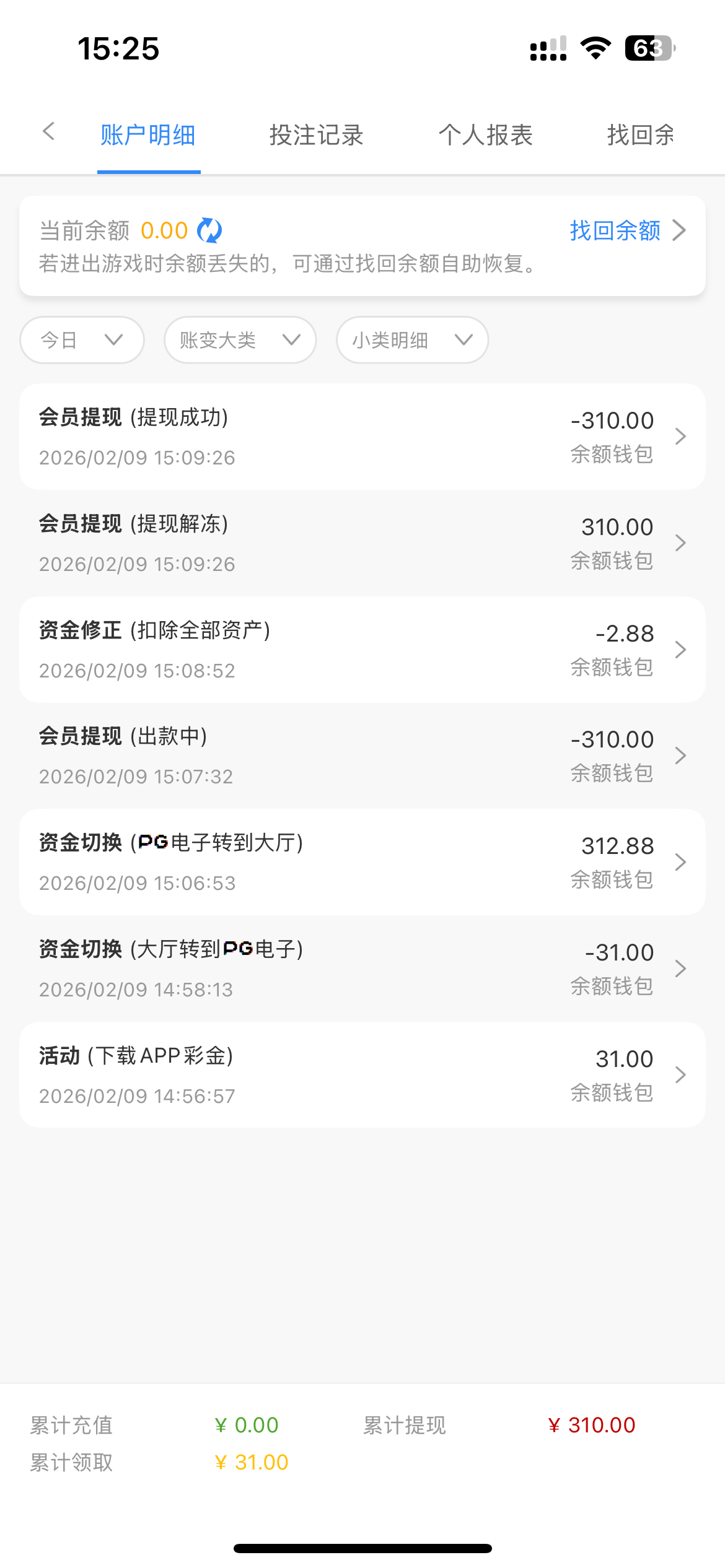Screen dimensions: 725x1568
Task: Tap the balance refresh icon
Action: pyautogui.click(x=211, y=230)
